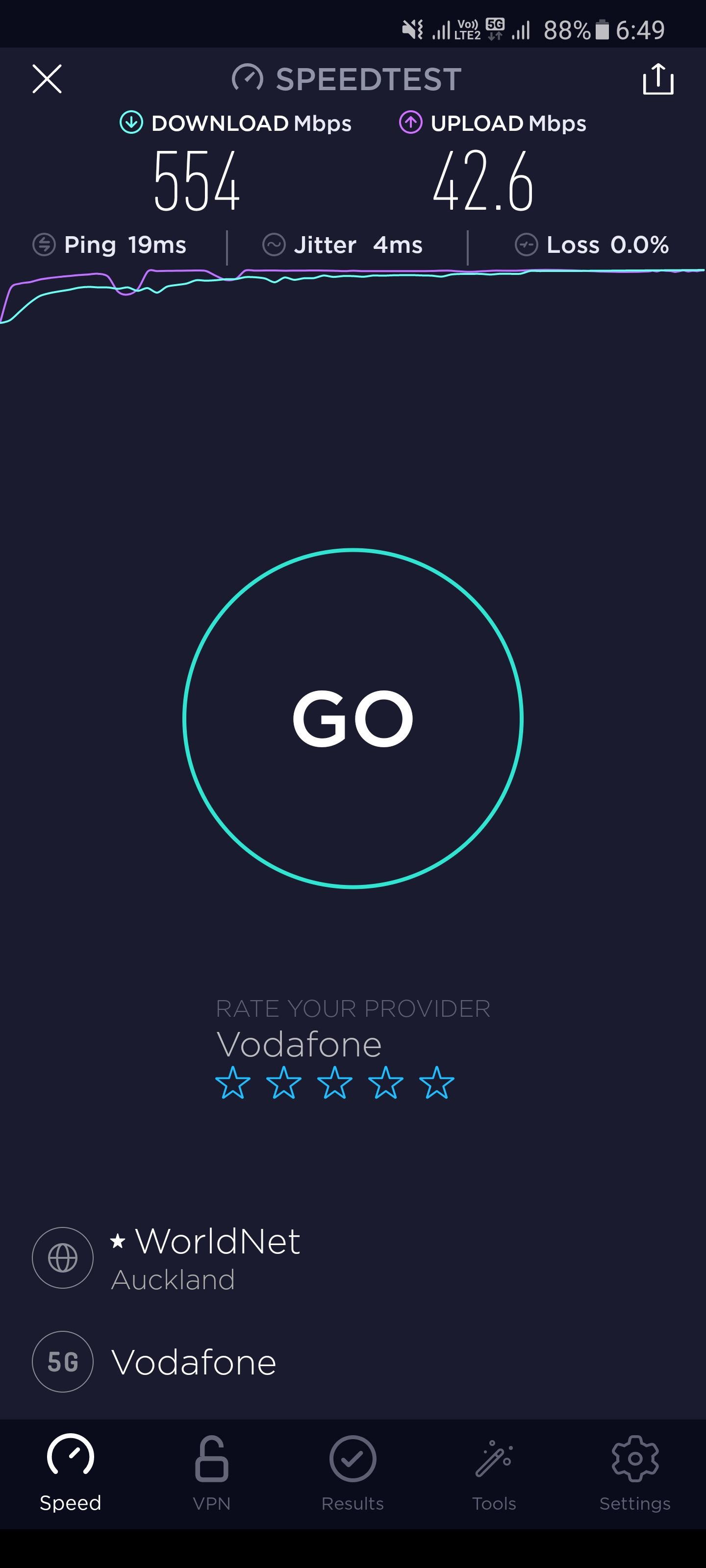Rate Vodafone one star
706x1568 pixels.
point(233,1082)
